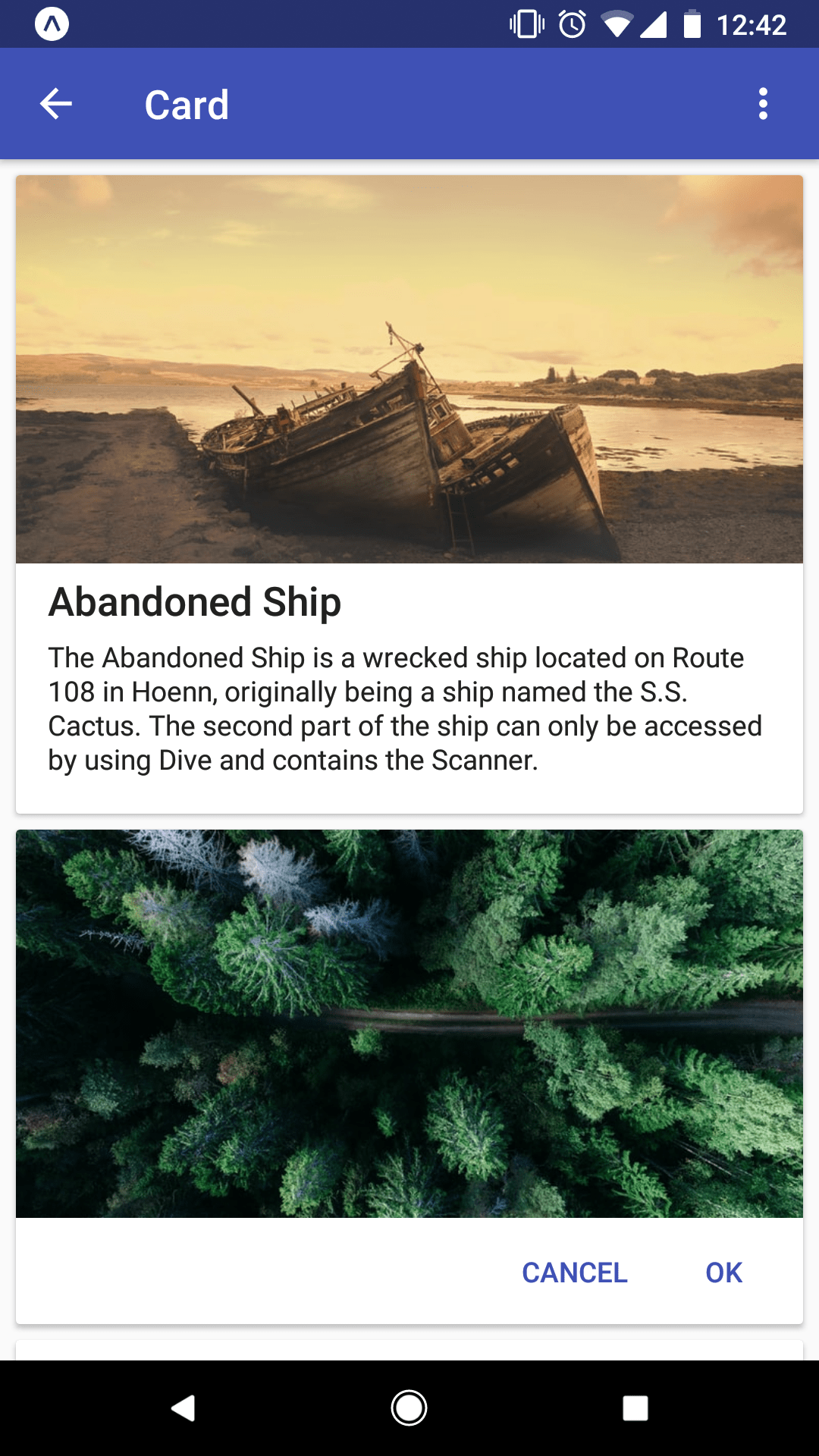
Task: Open the recent apps overview
Action: (x=635, y=1408)
